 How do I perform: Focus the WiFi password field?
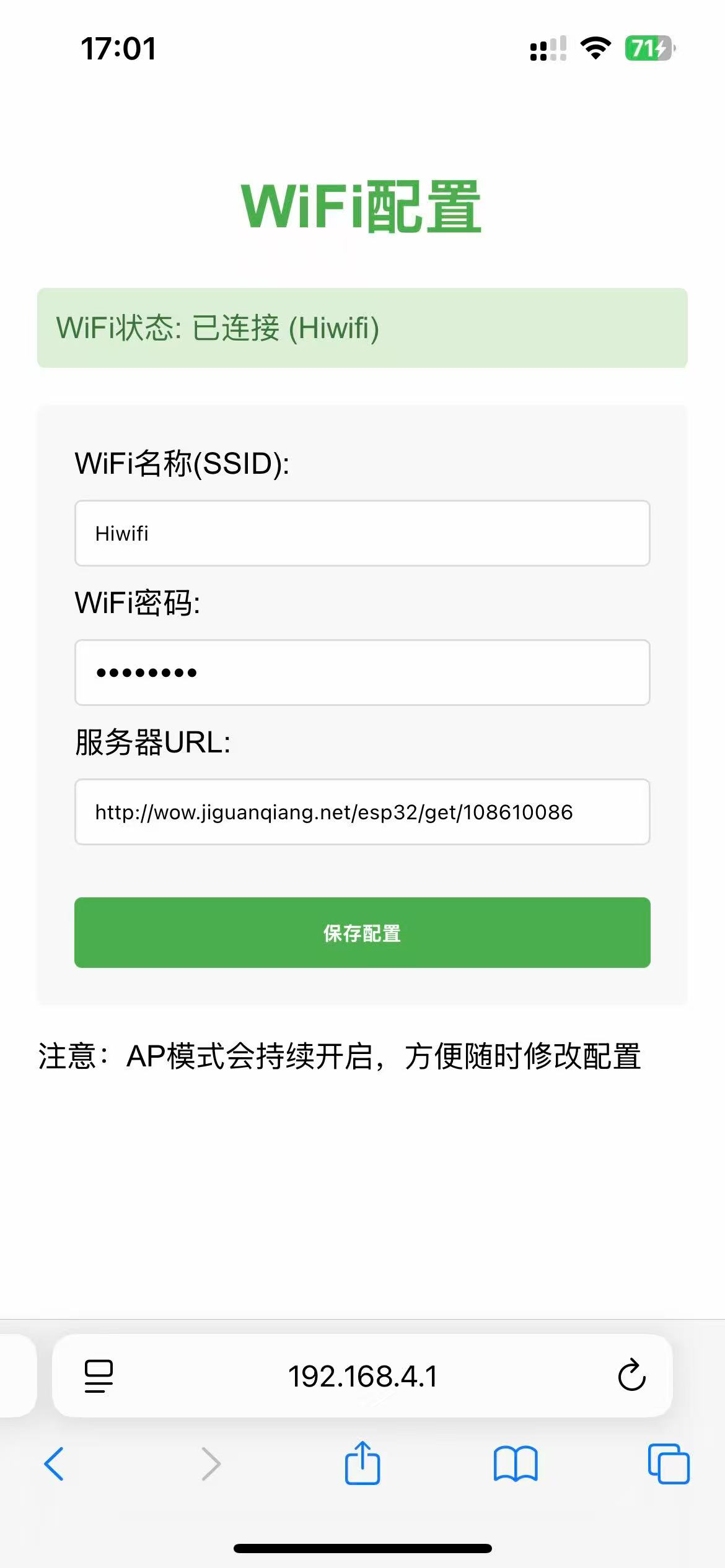[362, 673]
